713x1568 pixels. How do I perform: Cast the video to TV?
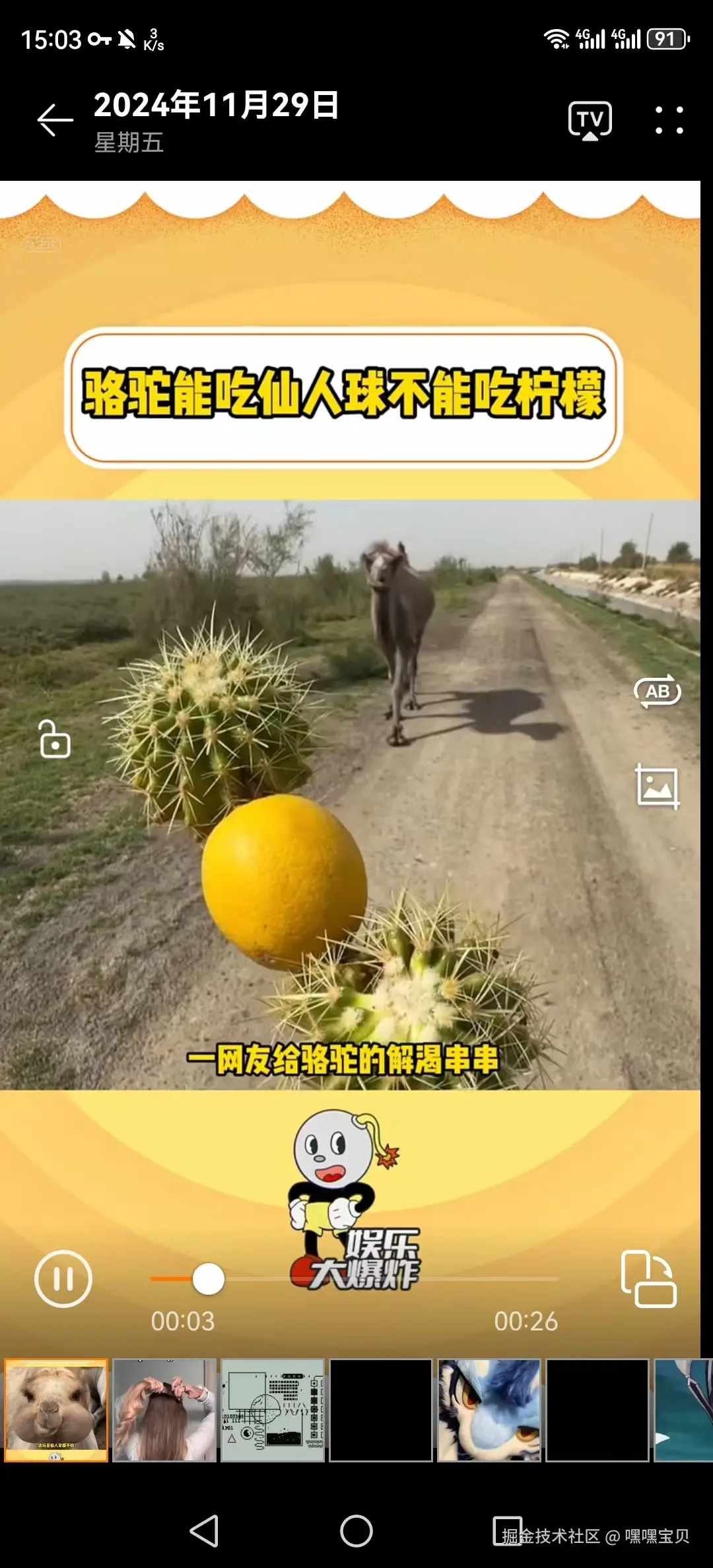[x=590, y=120]
